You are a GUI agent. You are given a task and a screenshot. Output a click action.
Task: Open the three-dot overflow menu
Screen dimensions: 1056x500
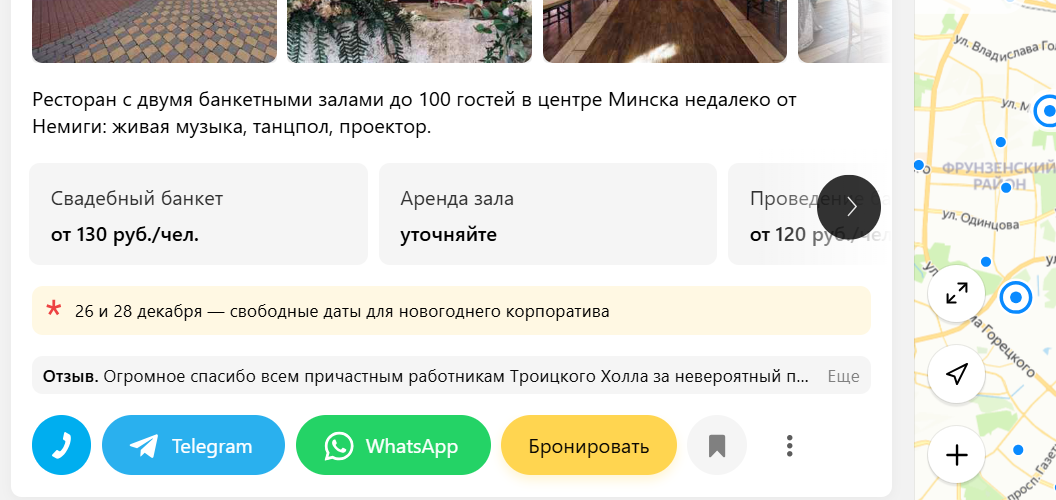click(x=790, y=445)
